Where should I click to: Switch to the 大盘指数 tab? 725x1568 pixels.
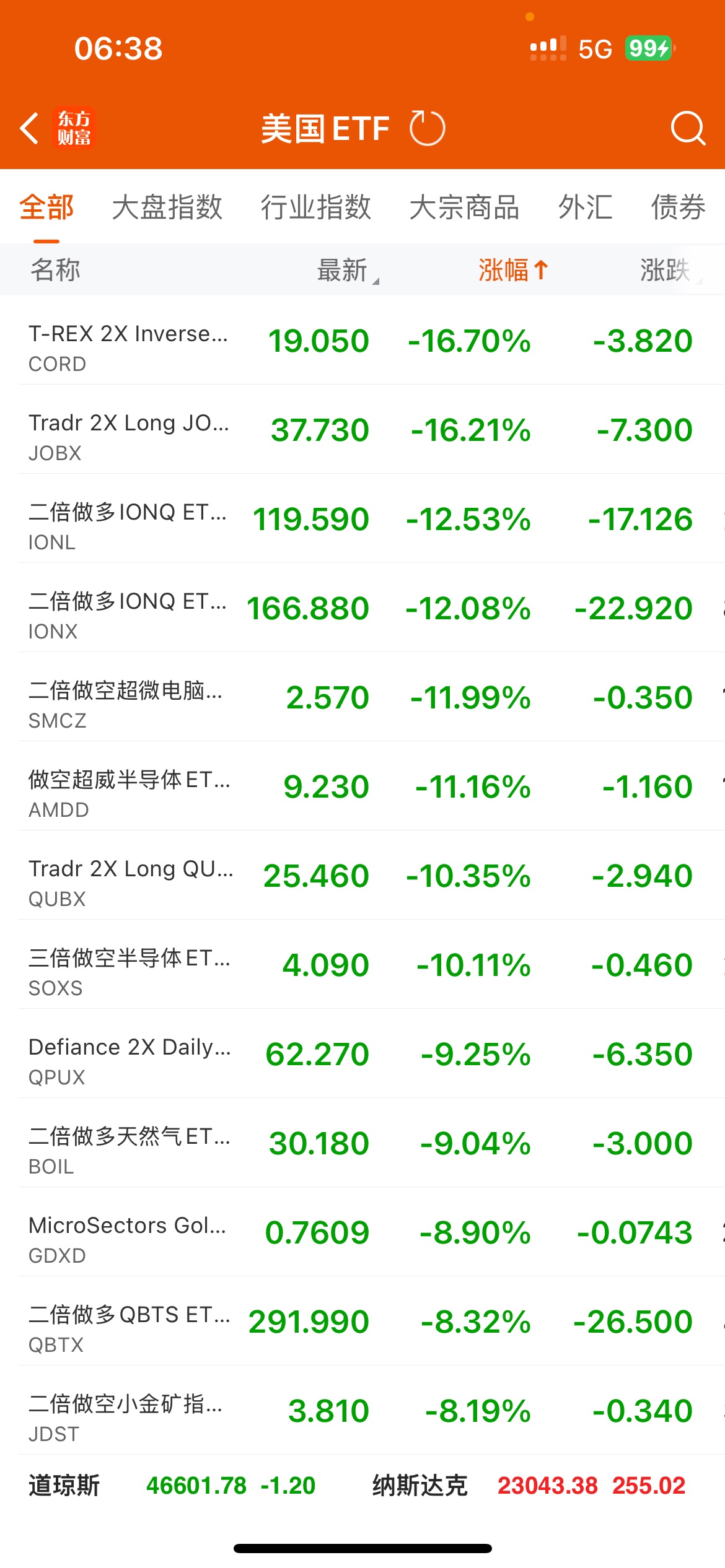click(x=167, y=207)
